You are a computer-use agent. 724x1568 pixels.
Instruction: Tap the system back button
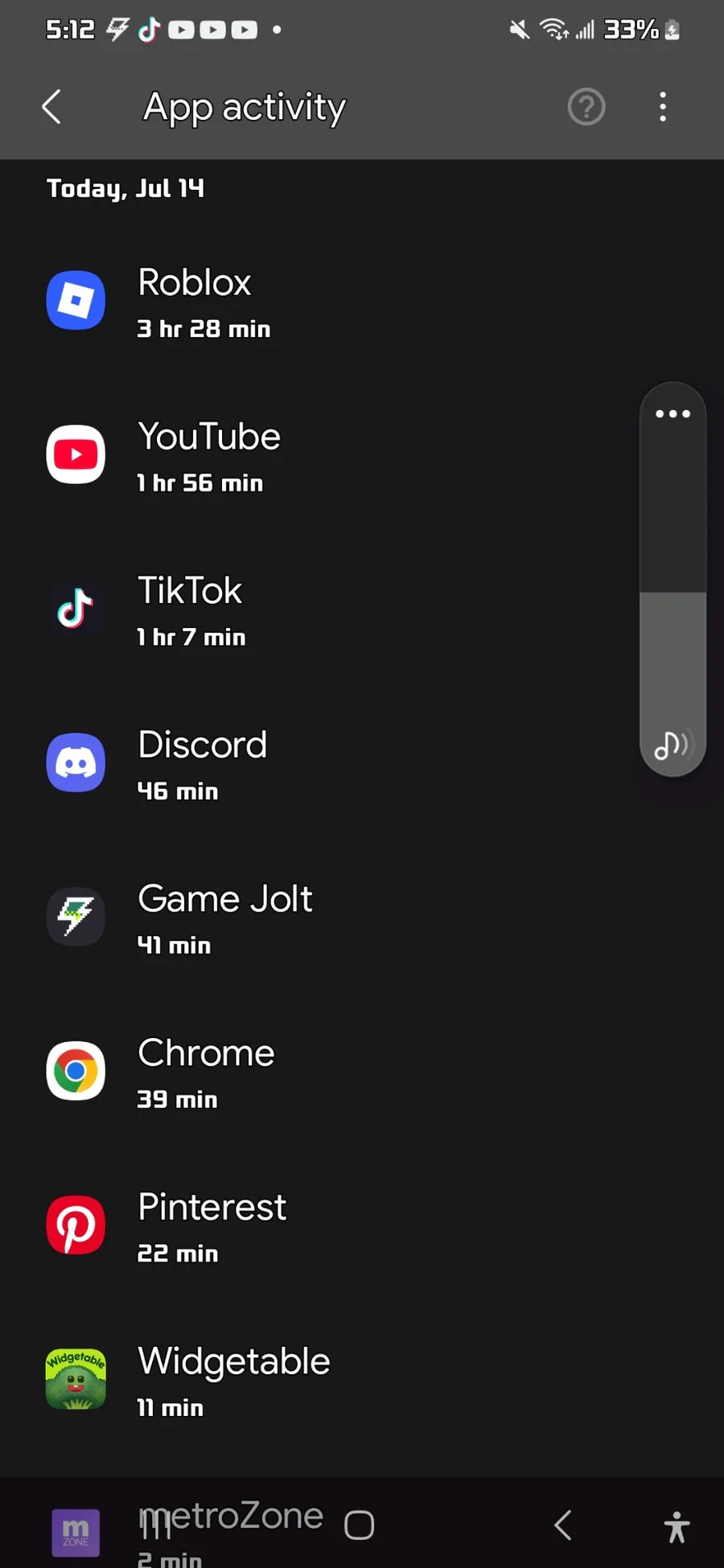pos(563,1525)
